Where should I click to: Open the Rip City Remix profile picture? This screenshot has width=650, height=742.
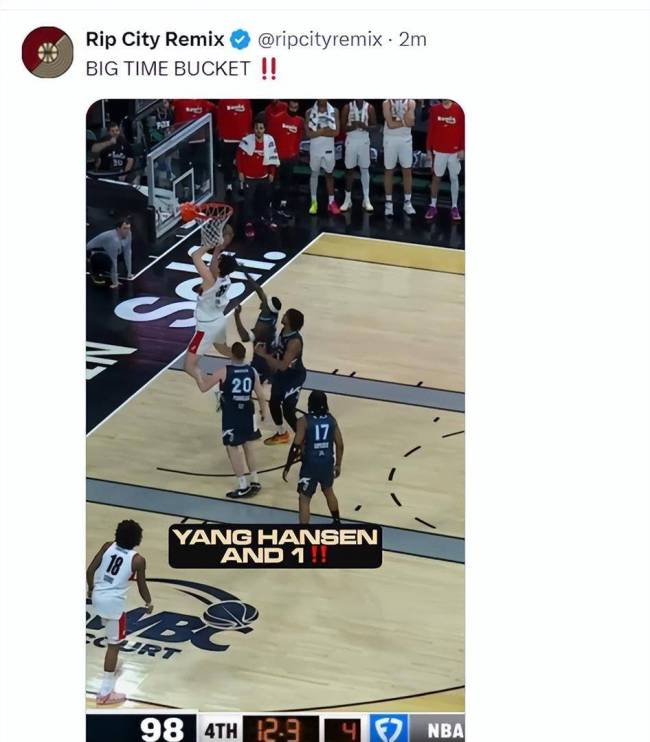(47, 52)
